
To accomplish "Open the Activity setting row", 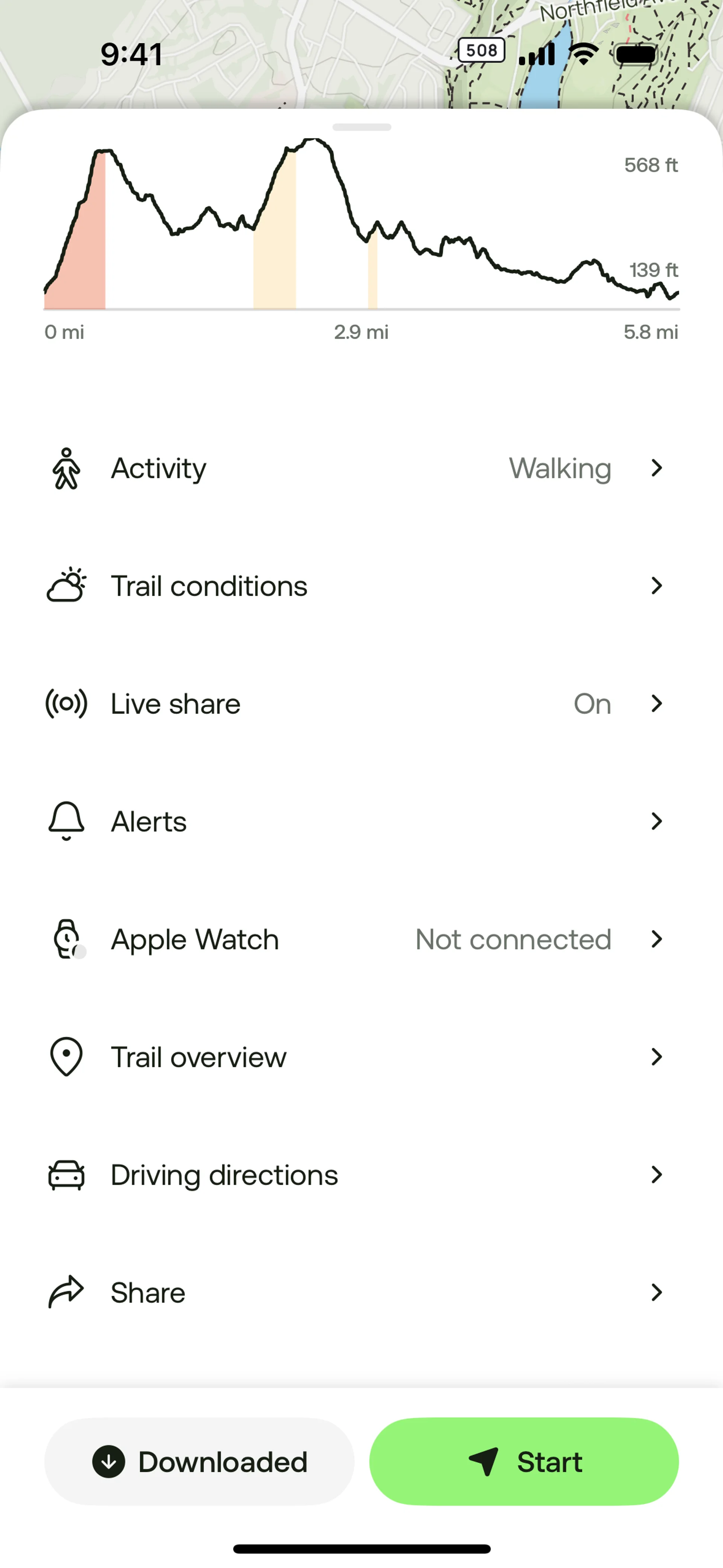I will coord(361,468).
